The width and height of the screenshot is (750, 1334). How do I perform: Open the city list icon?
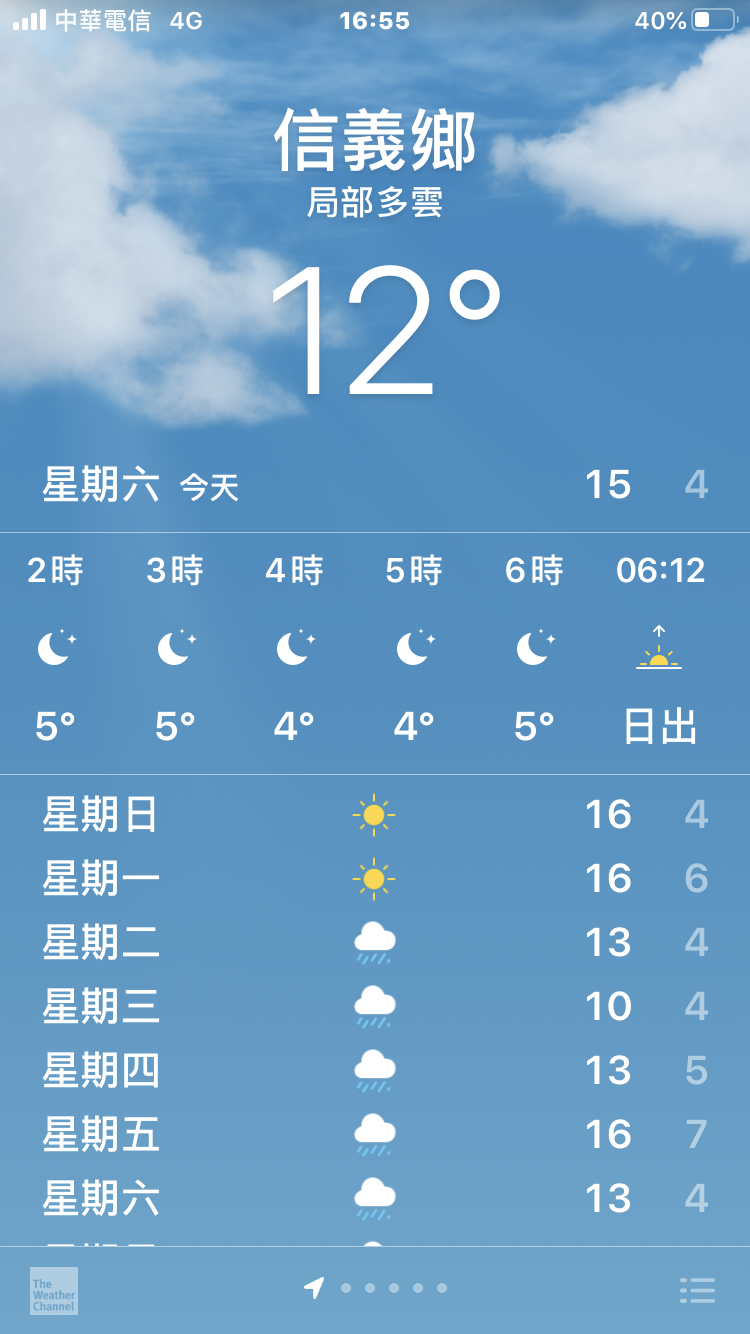[x=697, y=1290]
